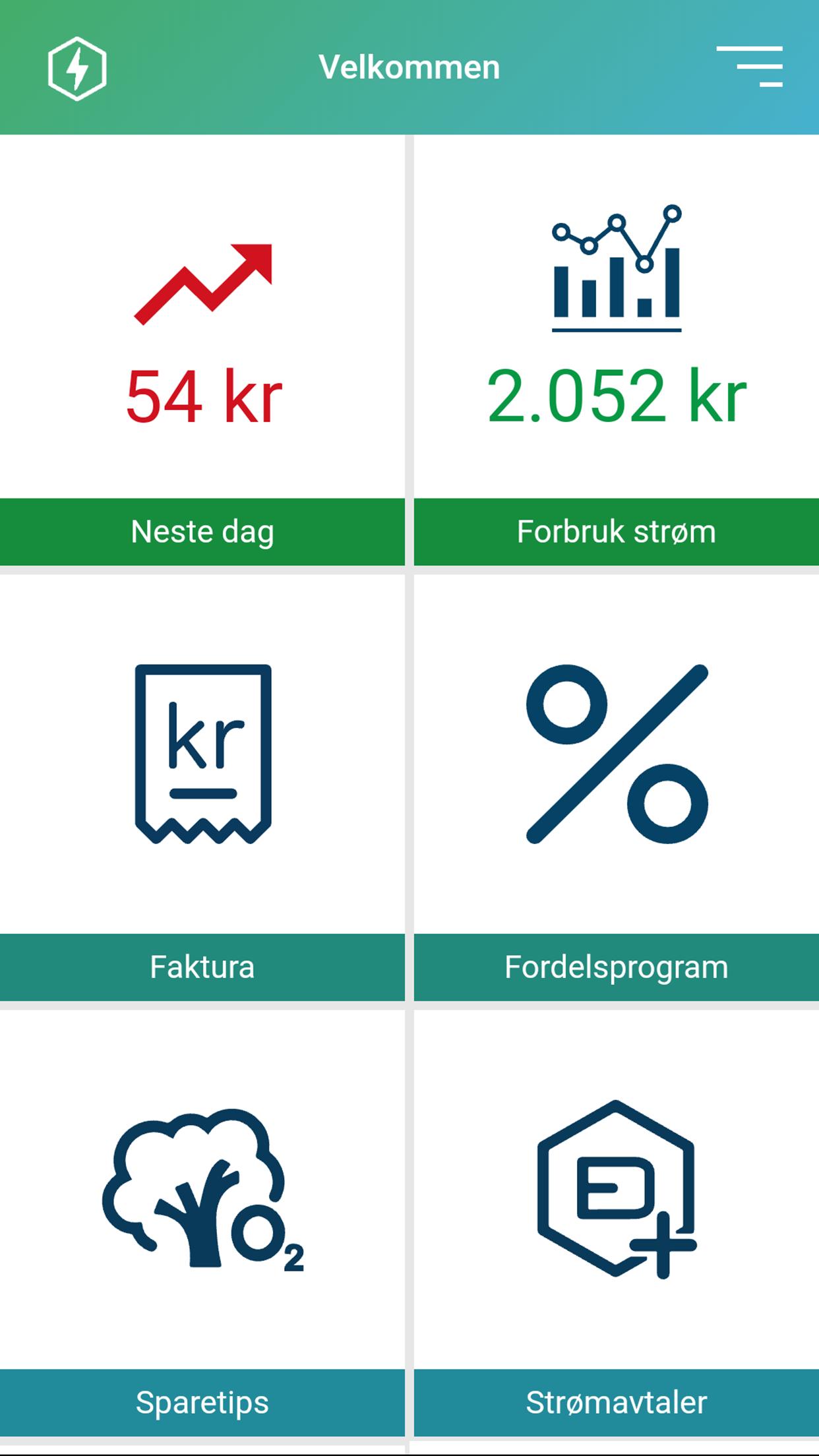This screenshot has width=819, height=1456.
Task: Open Faktura
Action: (203, 966)
